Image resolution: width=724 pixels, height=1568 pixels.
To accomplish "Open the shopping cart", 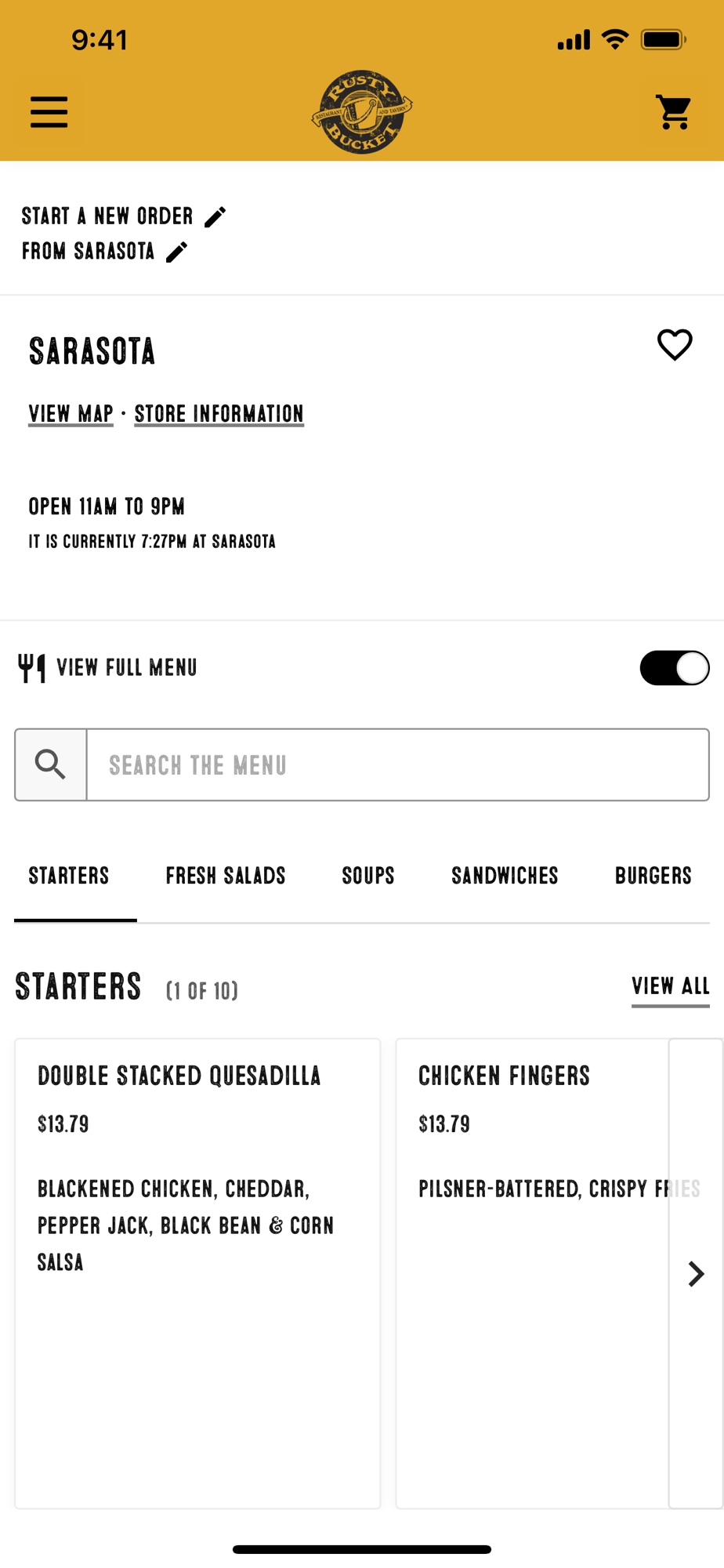I will [x=674, y=112].
